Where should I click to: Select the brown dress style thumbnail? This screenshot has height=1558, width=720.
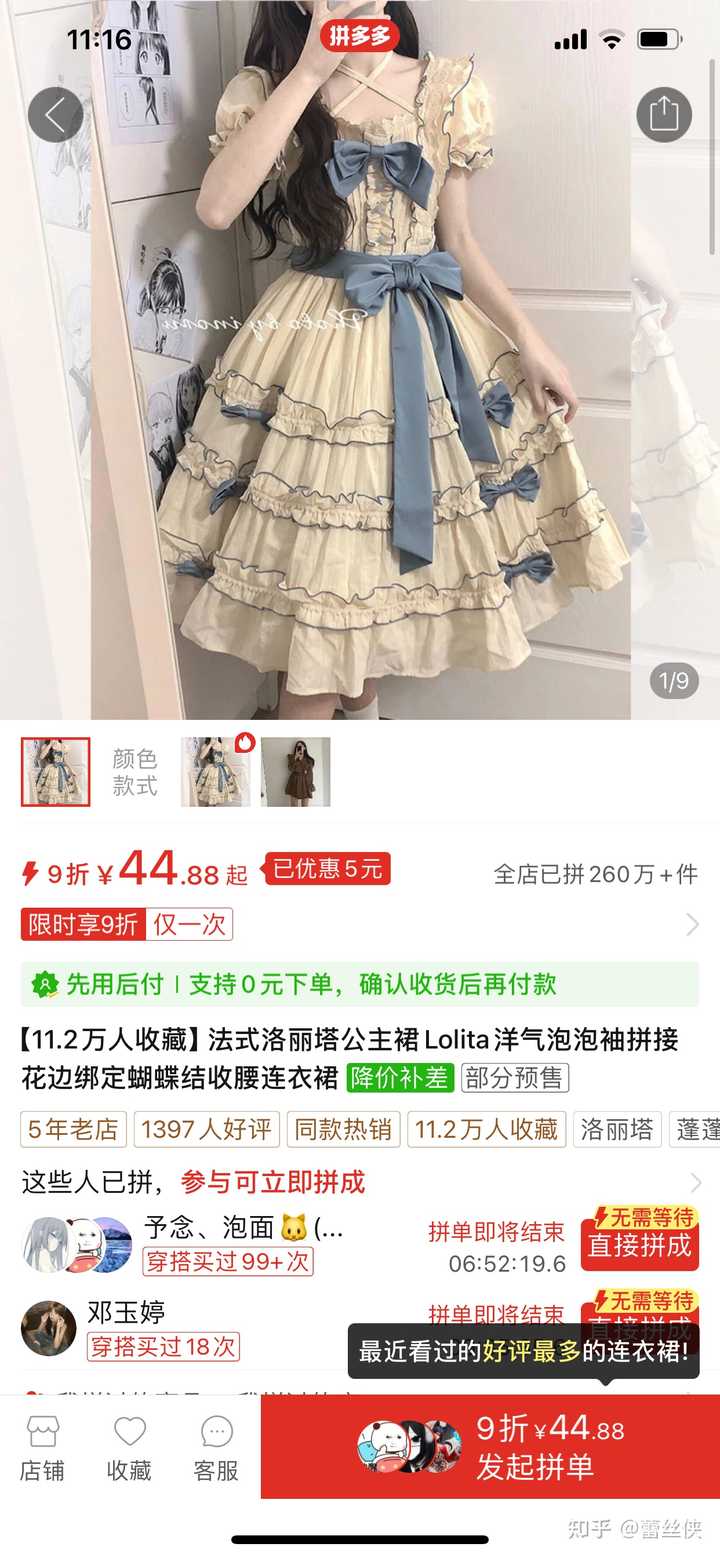296,772
